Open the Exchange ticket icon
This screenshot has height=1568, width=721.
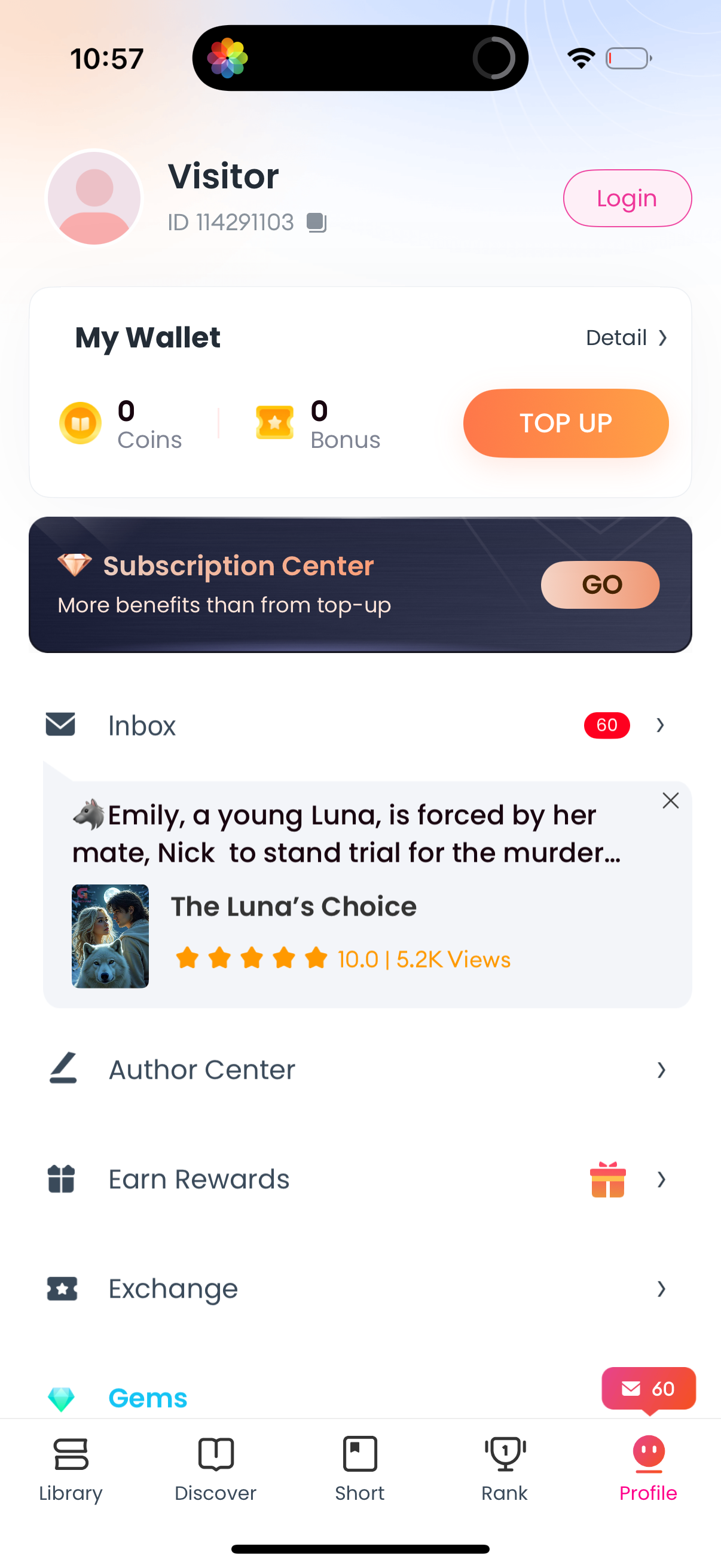pyautogui.click(x=62, y=1289)
